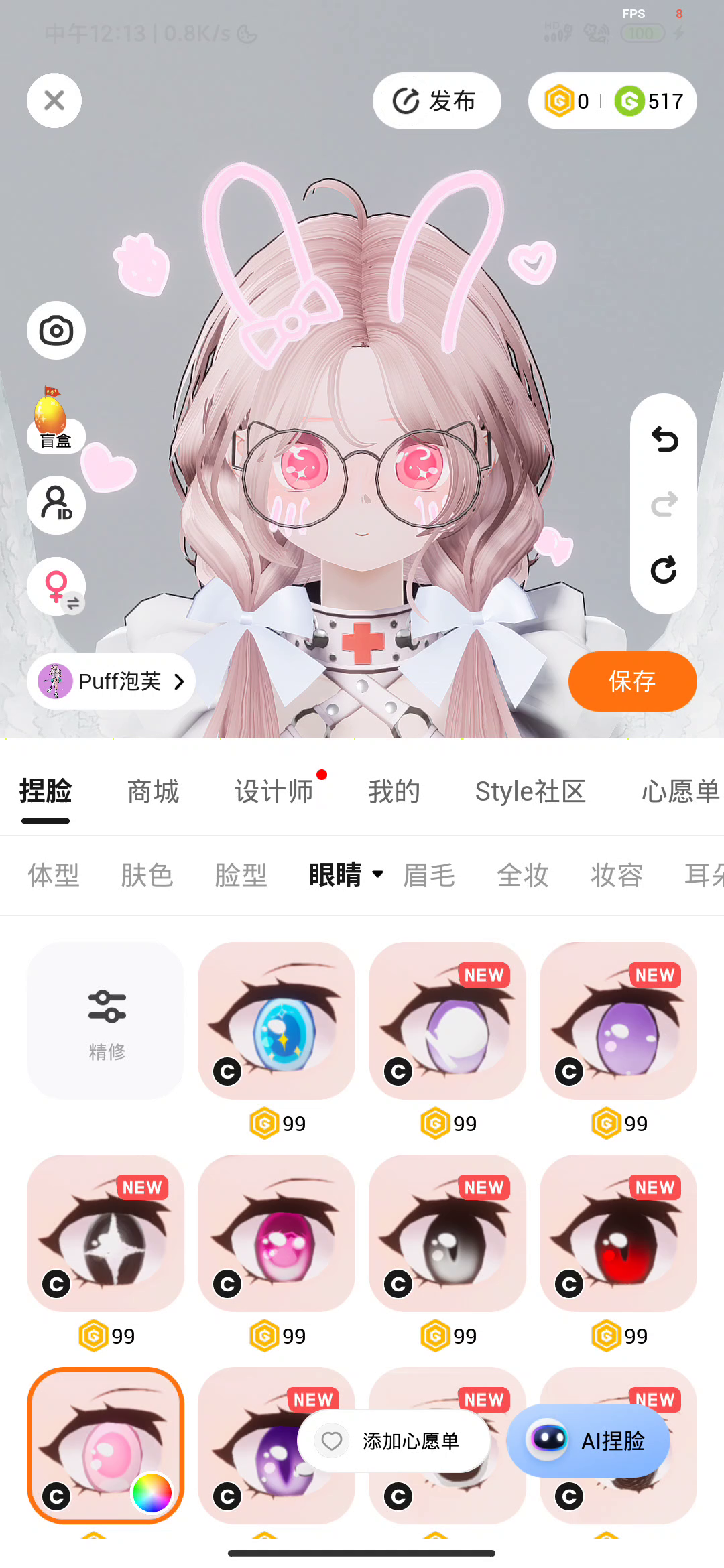Switch to the 设计师 tab
Image resolution: width=724 pixels, height=1568 pixels.
(x=274, y=791)
